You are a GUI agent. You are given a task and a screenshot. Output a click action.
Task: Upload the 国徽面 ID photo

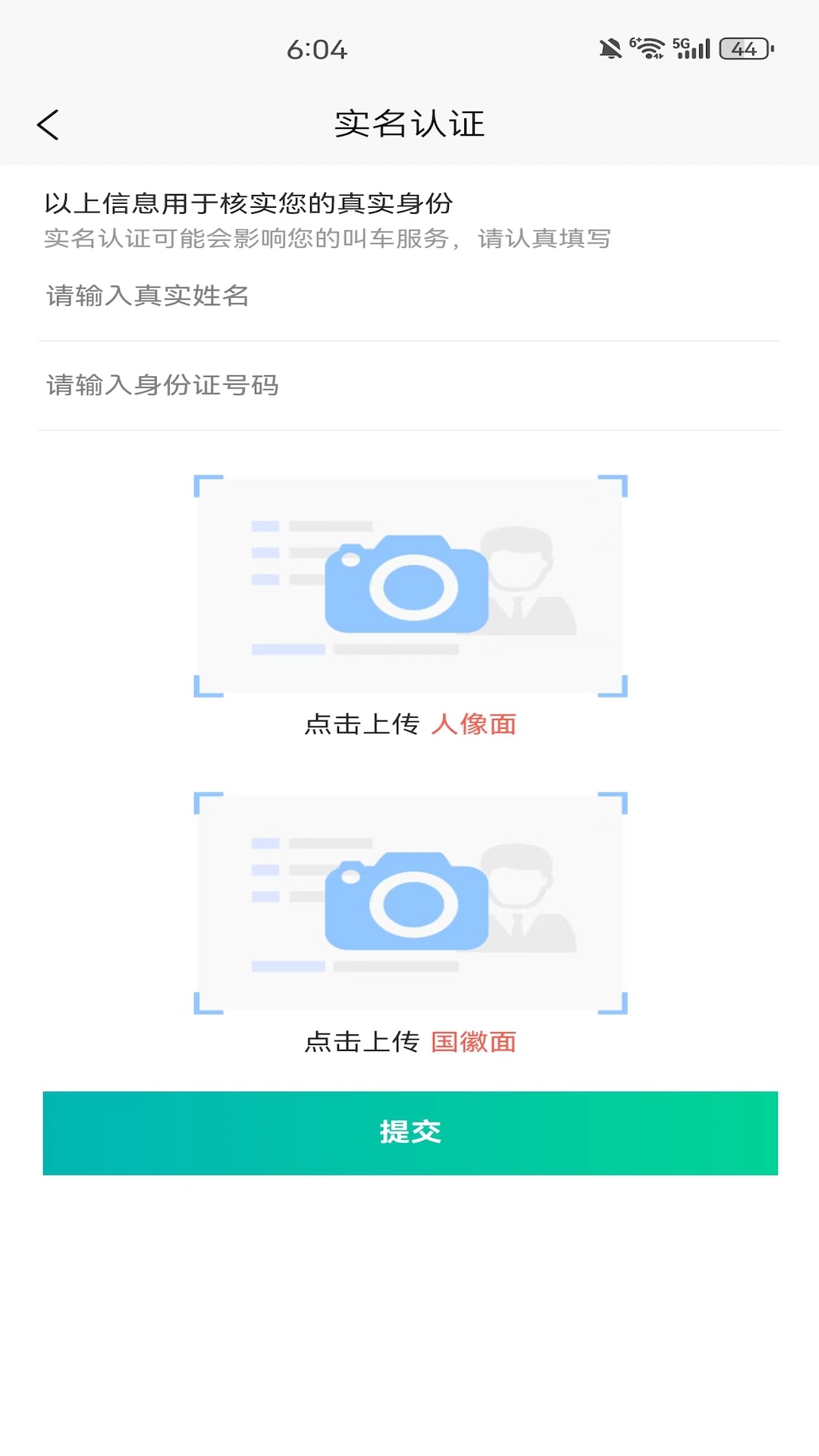(409, 902)
